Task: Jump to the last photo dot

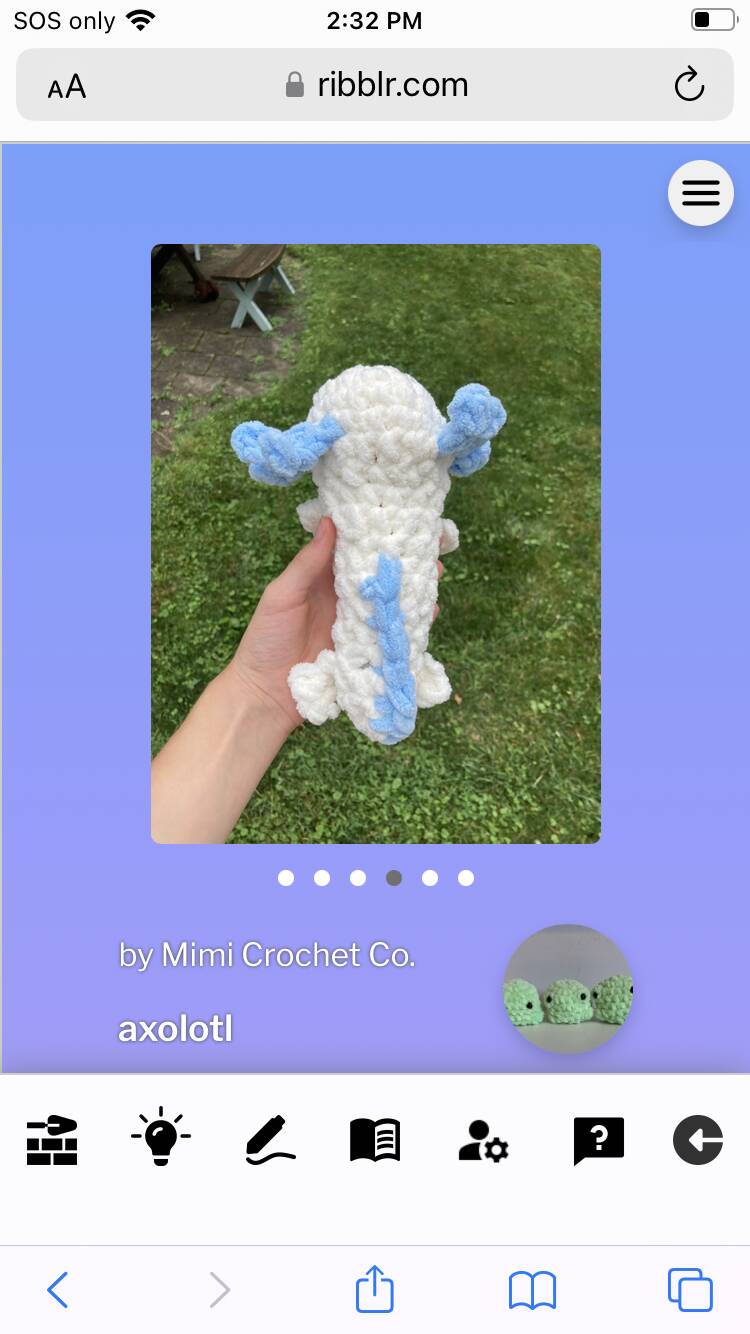Action: (x=466, y=878)
